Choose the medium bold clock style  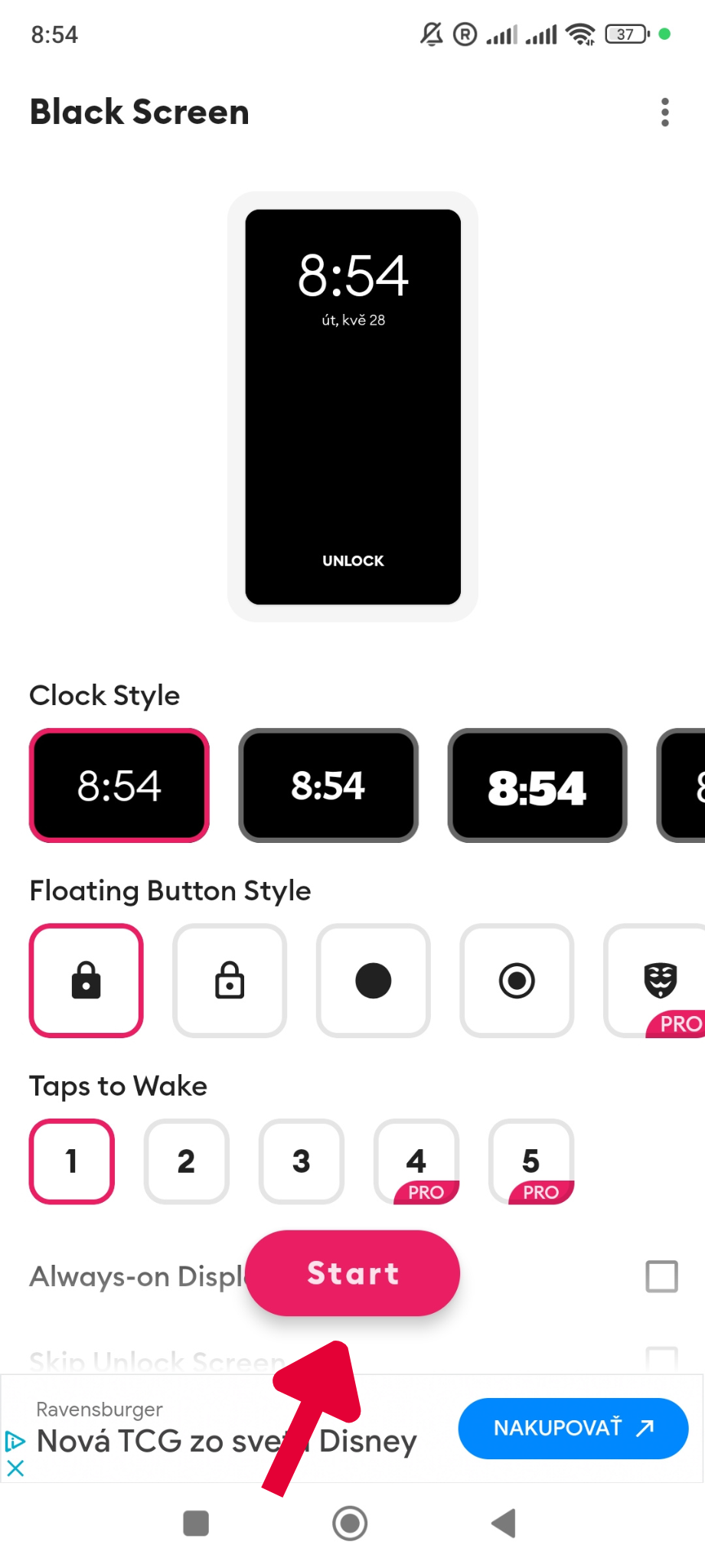point(328,786)
